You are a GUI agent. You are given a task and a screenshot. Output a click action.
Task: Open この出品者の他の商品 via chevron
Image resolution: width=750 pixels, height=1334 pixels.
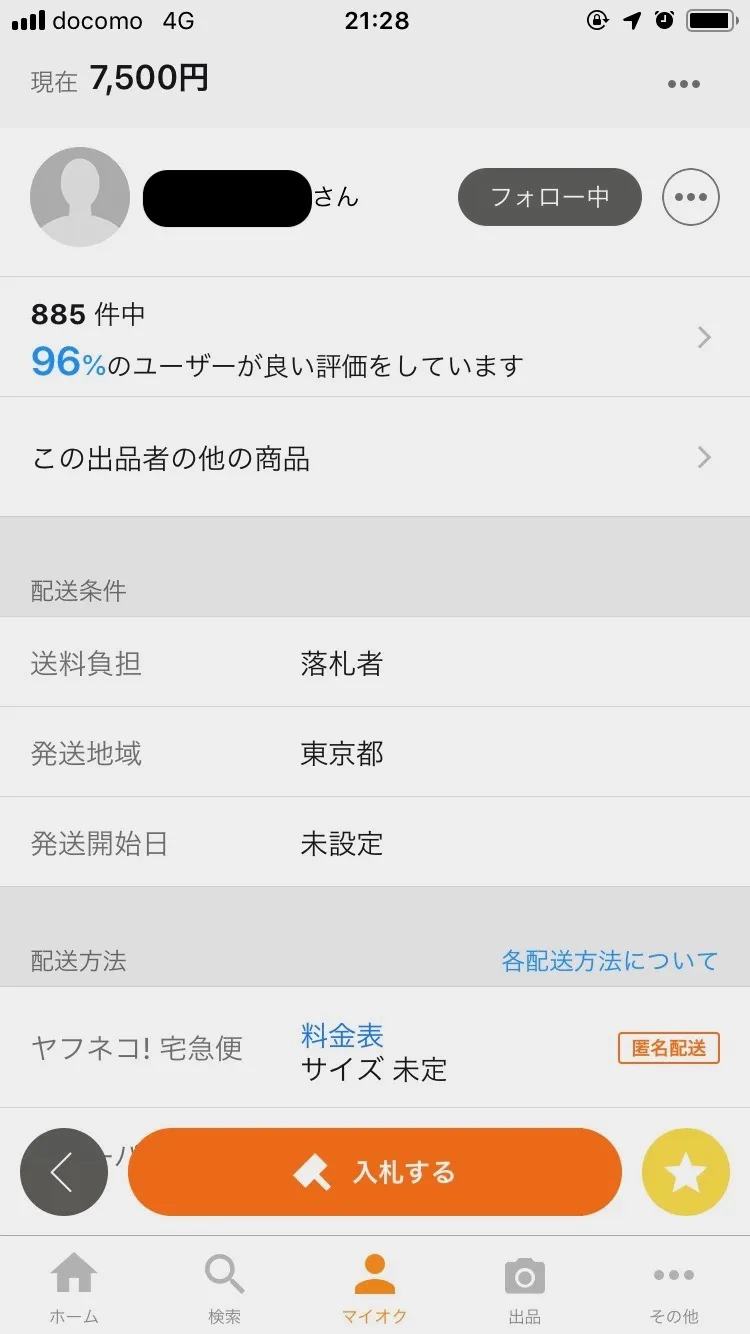pos(703,457)
